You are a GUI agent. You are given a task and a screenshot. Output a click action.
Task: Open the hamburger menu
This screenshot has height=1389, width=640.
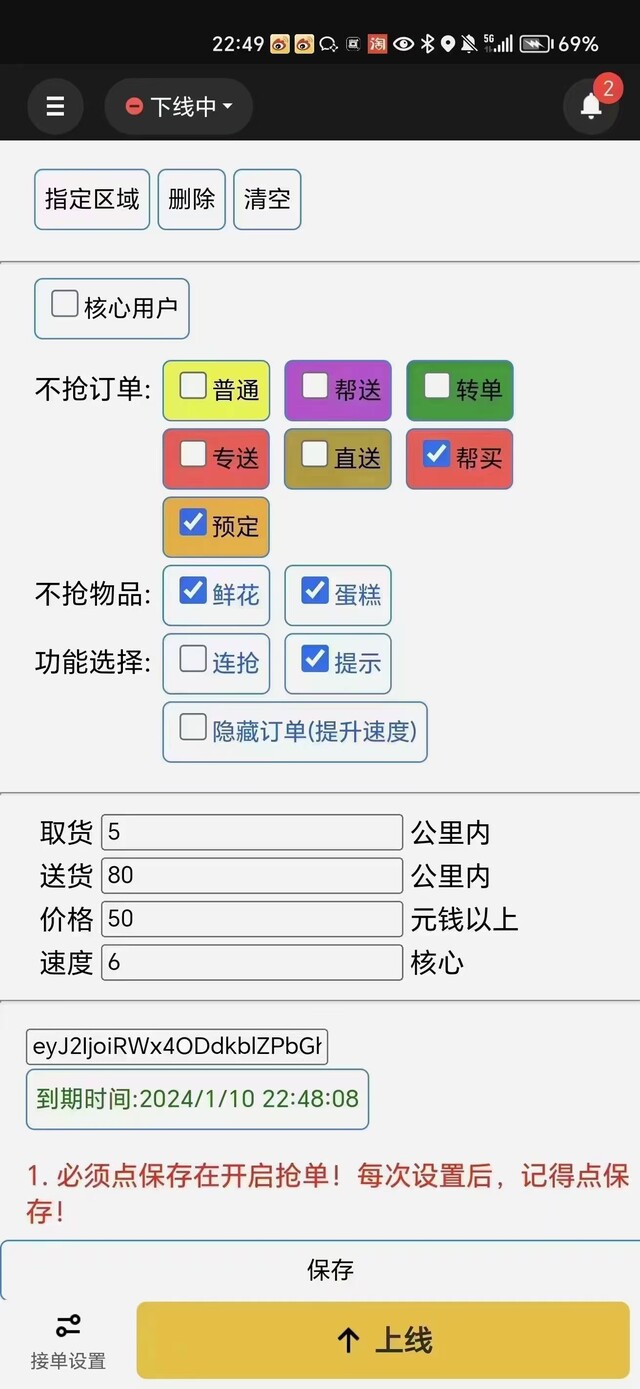(x=55, y=106)
